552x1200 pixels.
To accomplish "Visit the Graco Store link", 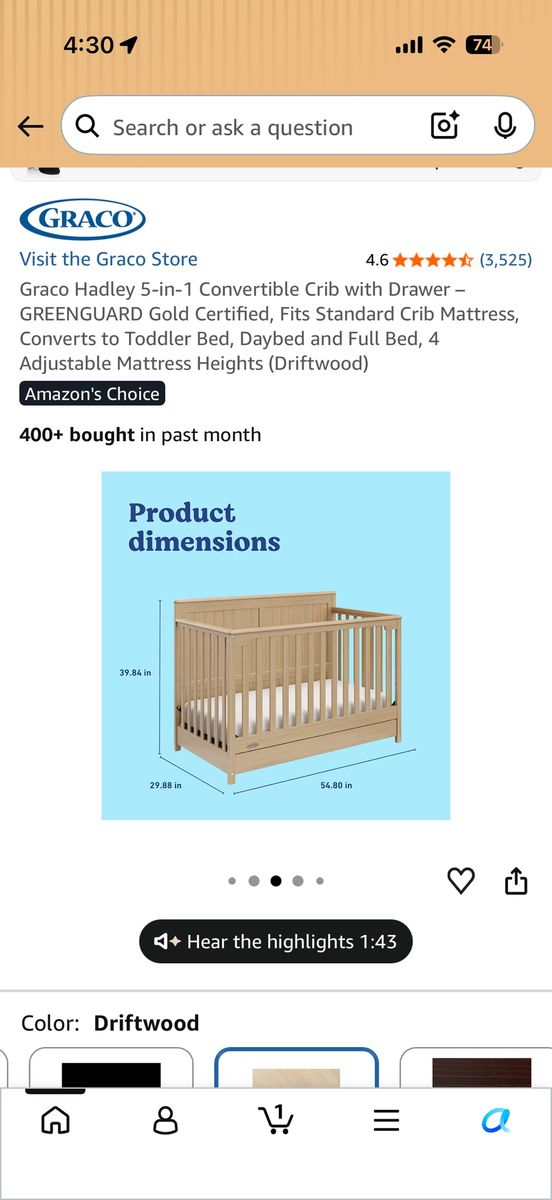I will tap(108, 259).
